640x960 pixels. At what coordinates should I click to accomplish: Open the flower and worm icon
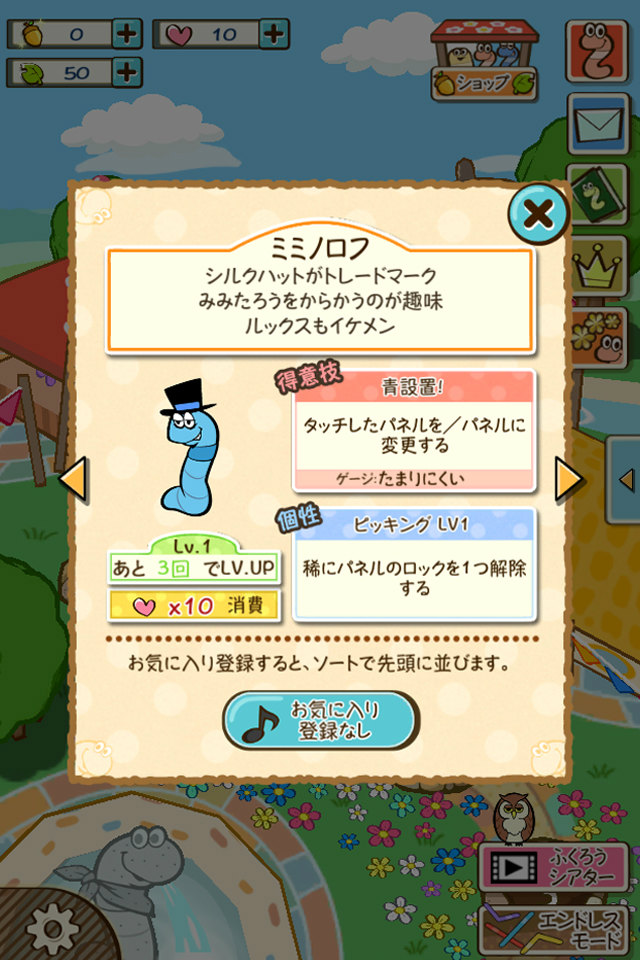click(x=598, y=339)
